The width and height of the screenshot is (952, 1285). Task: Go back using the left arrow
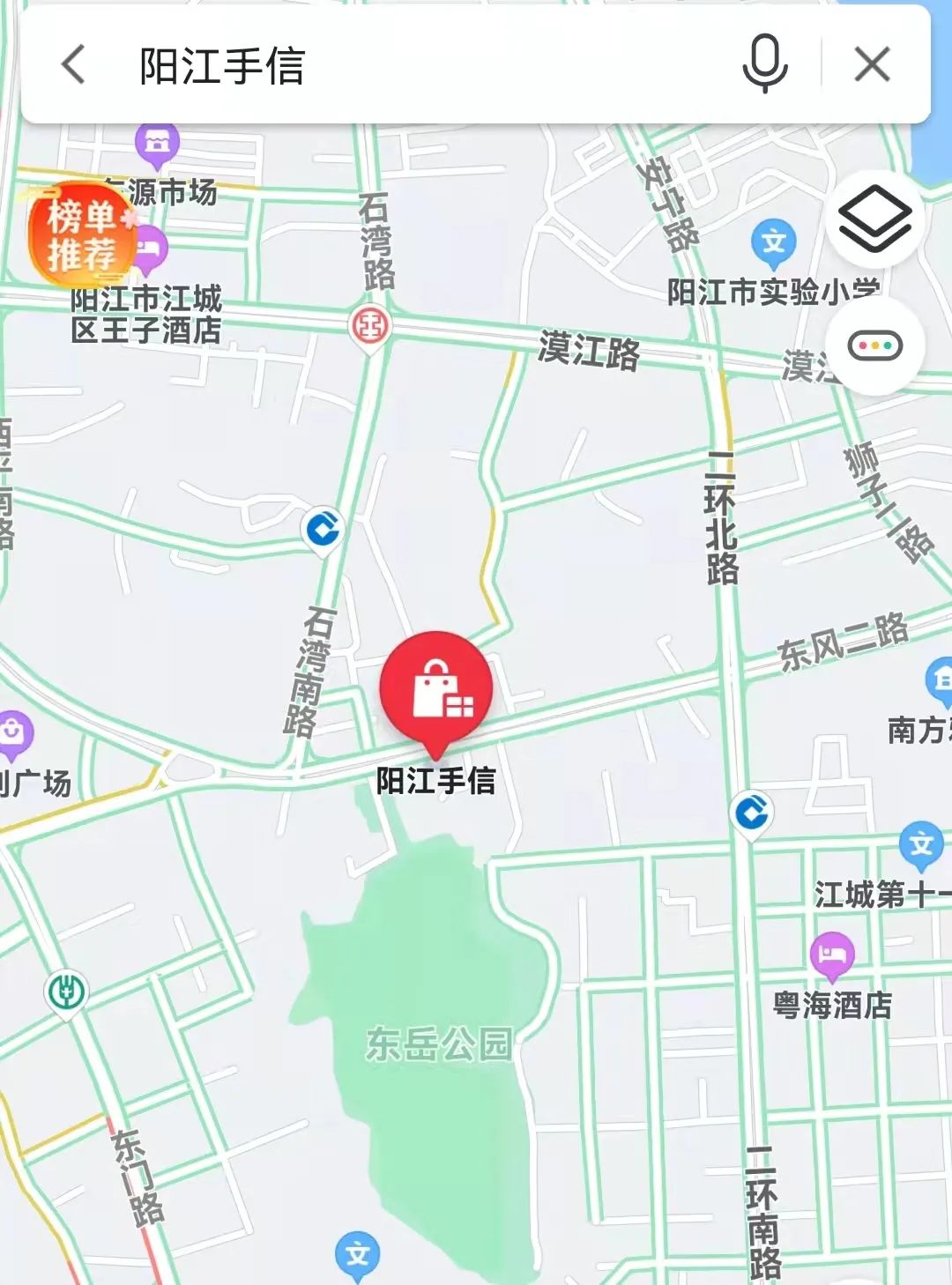pyautogui.click(x=76, y=63)
